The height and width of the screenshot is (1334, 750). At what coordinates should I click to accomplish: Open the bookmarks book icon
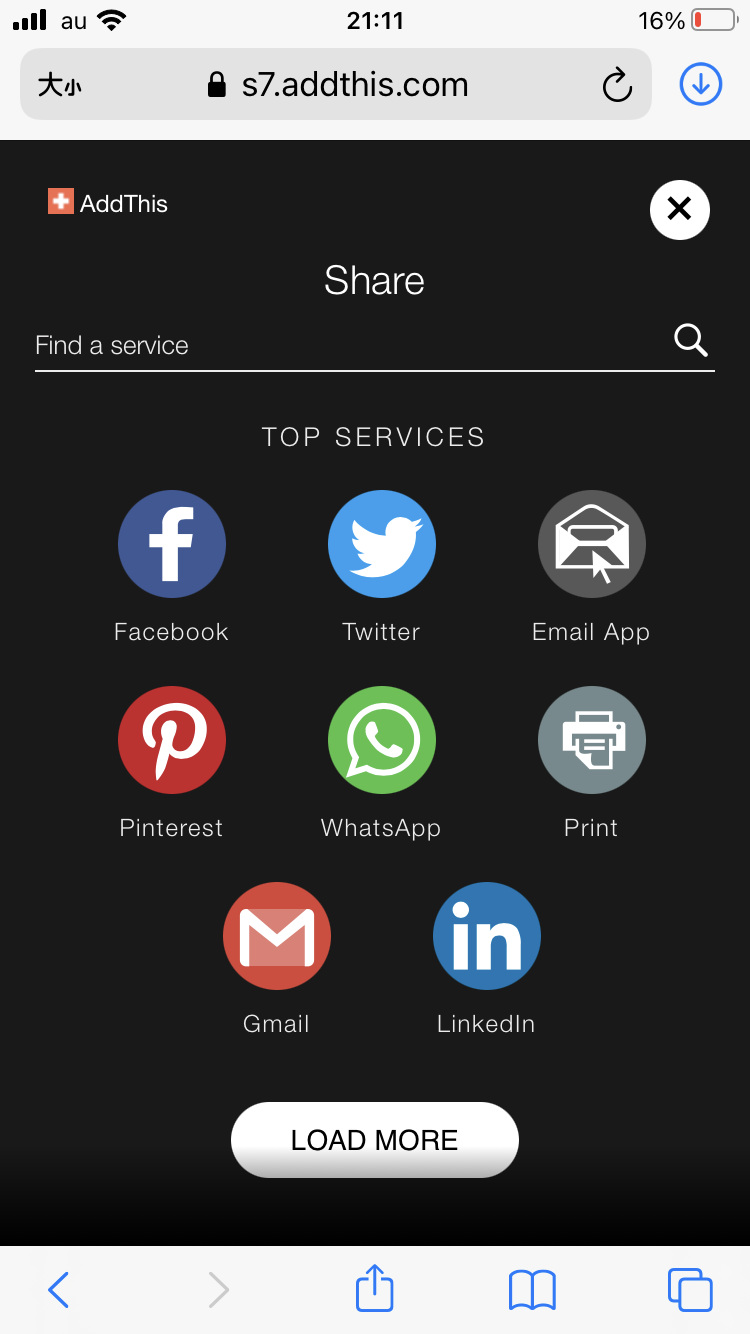pos(532,1290)
